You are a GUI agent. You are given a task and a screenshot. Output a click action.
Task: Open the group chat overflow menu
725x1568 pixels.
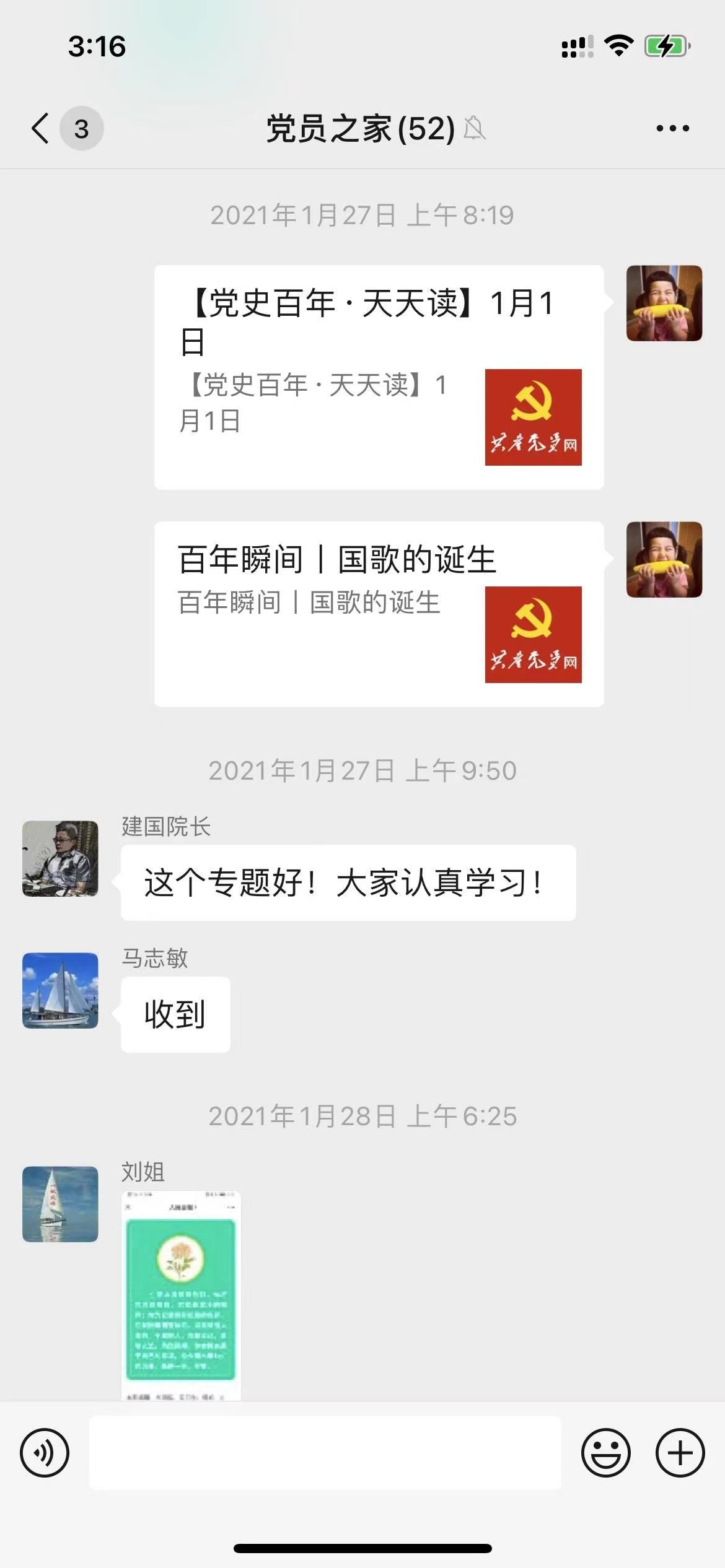tap(672, 129)
